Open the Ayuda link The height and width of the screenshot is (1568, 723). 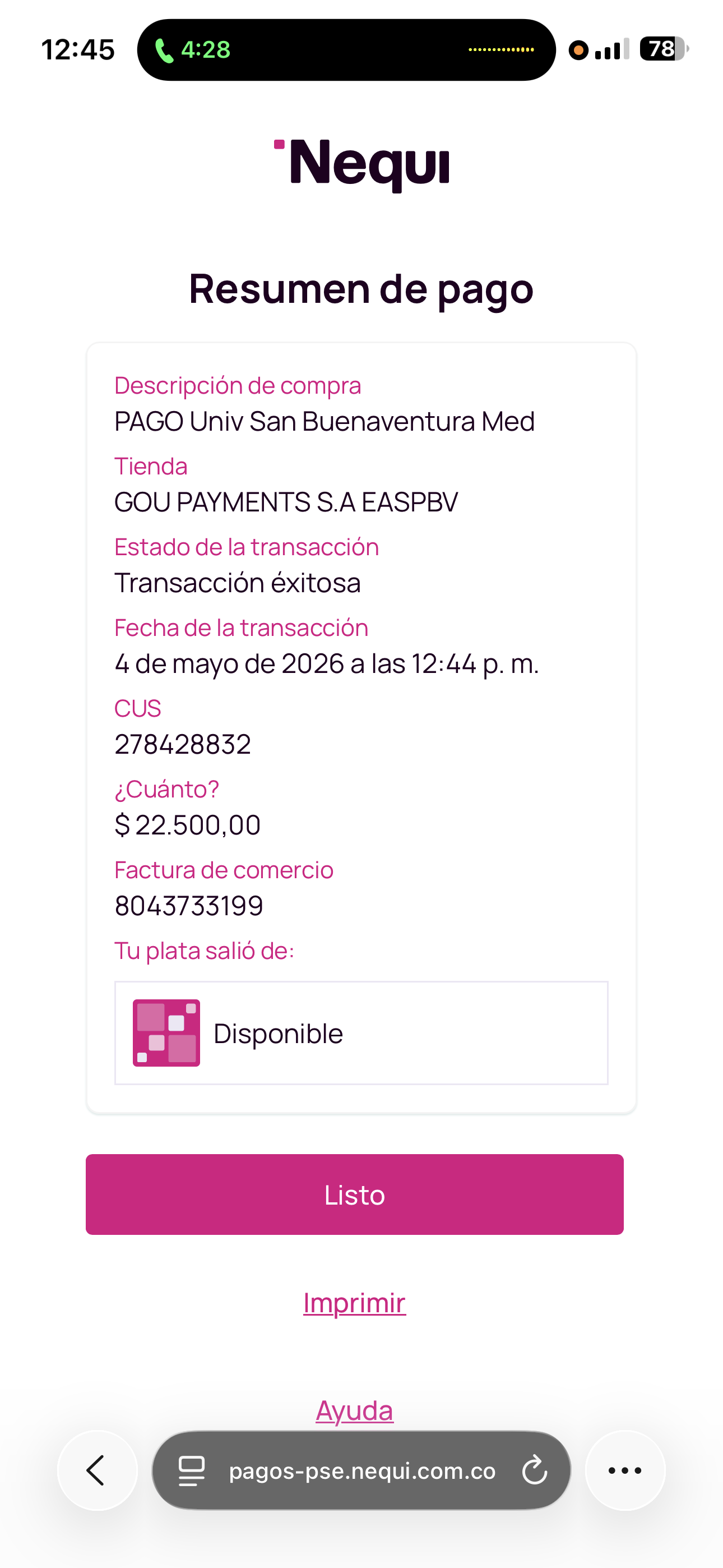pos(354,1410)
